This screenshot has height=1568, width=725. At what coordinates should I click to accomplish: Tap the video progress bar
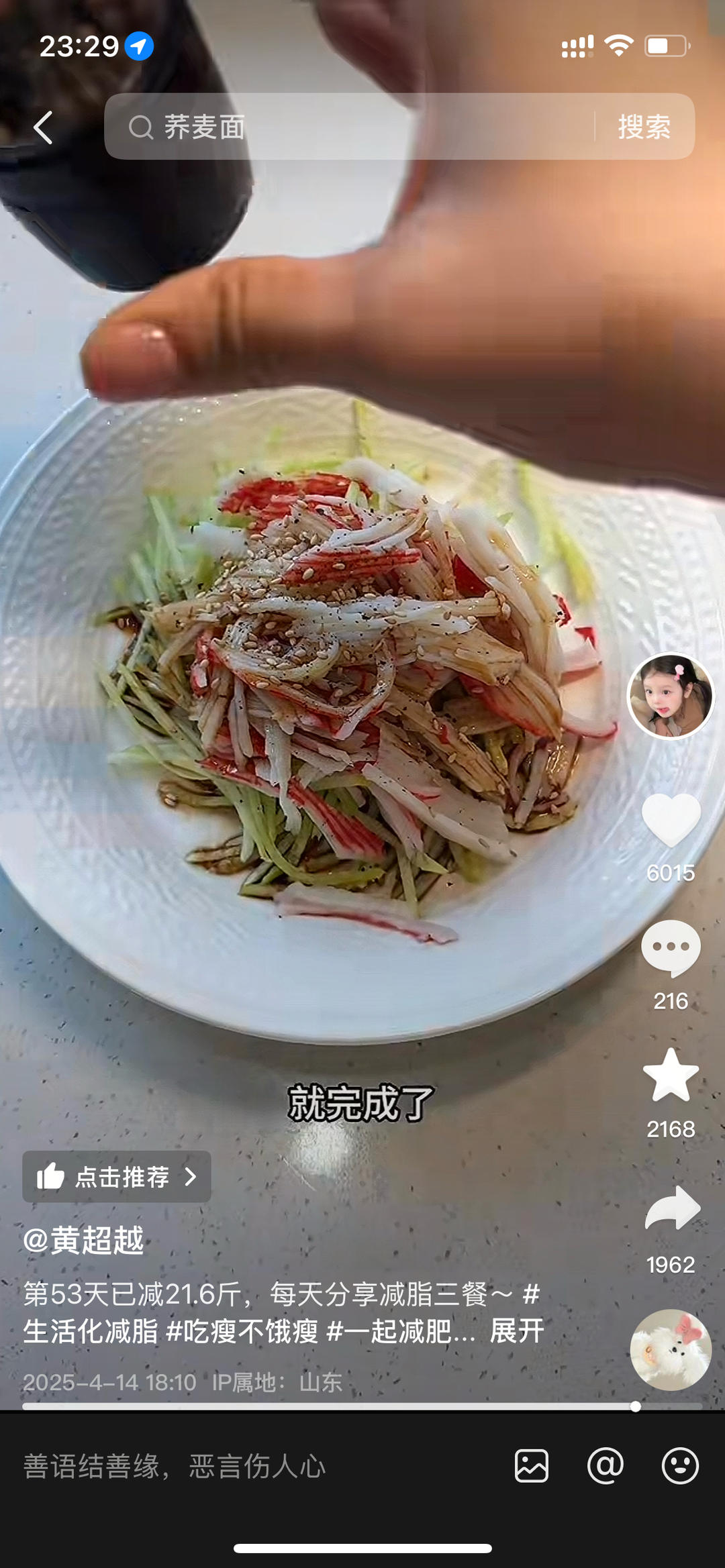(362, 1406)
